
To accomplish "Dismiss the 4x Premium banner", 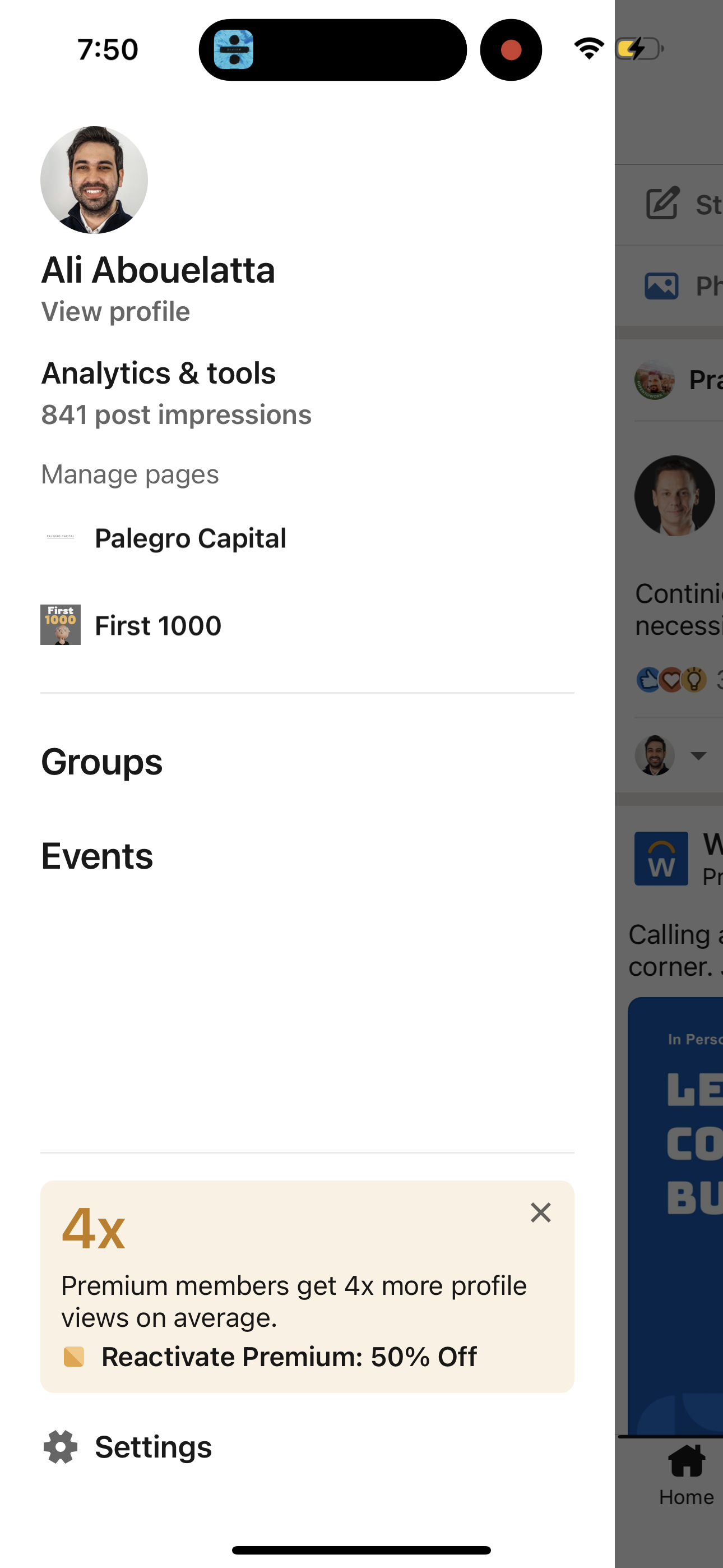I will coord(540,1212).
